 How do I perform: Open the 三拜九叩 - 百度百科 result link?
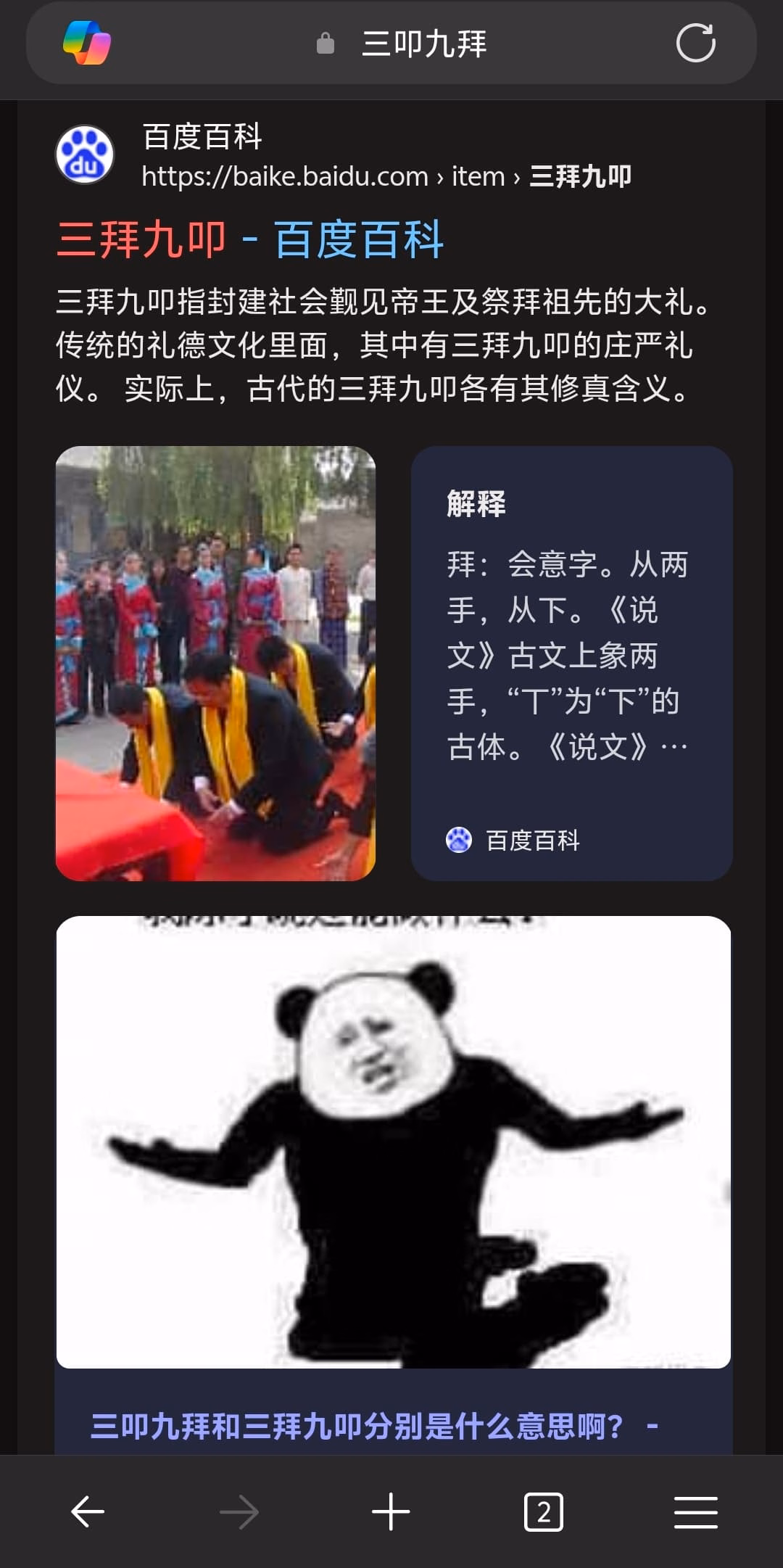pos(250,239)
